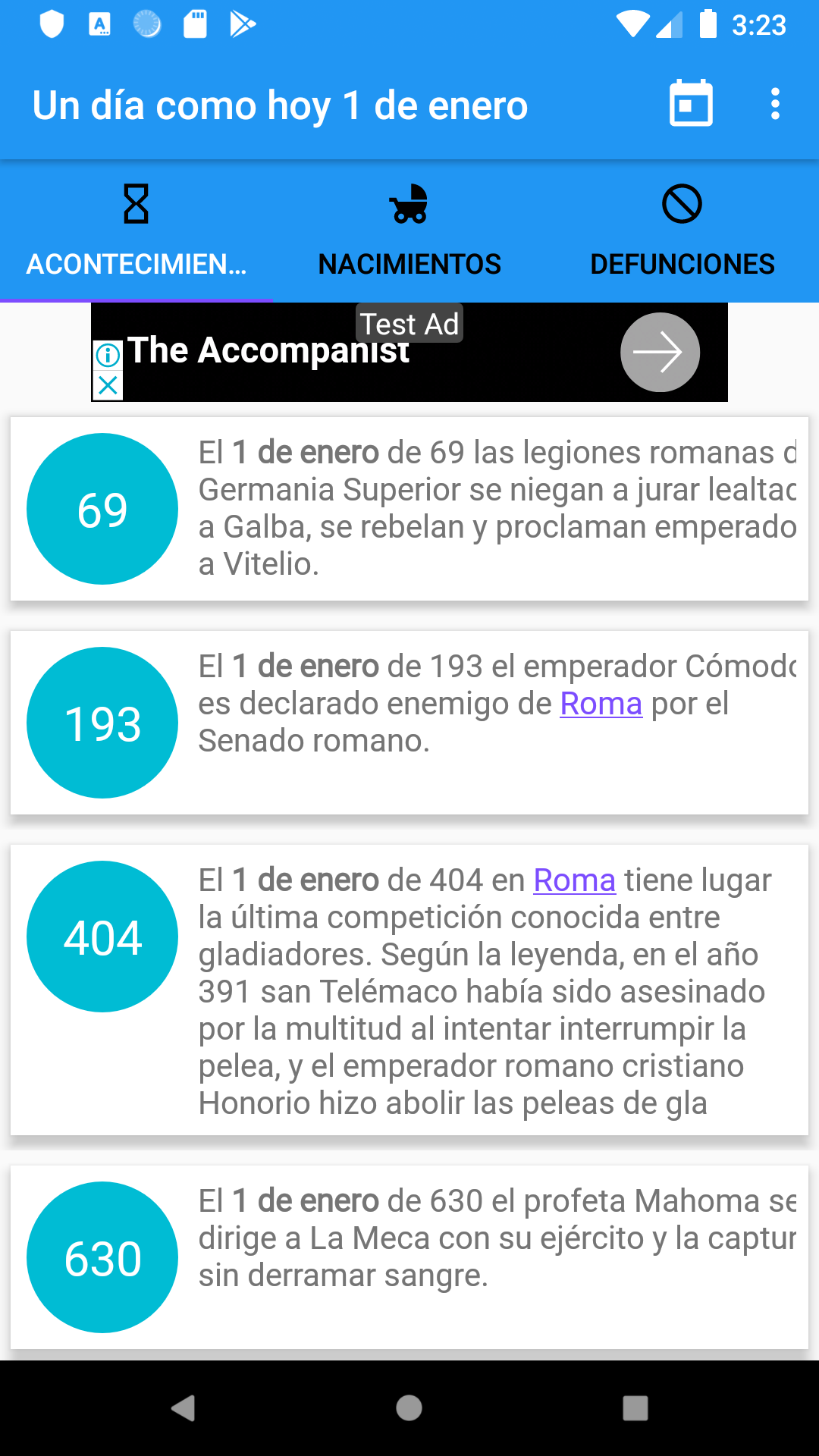Open the year 630 Mahoma event card
The image size is (819, 1456).
409,1257
